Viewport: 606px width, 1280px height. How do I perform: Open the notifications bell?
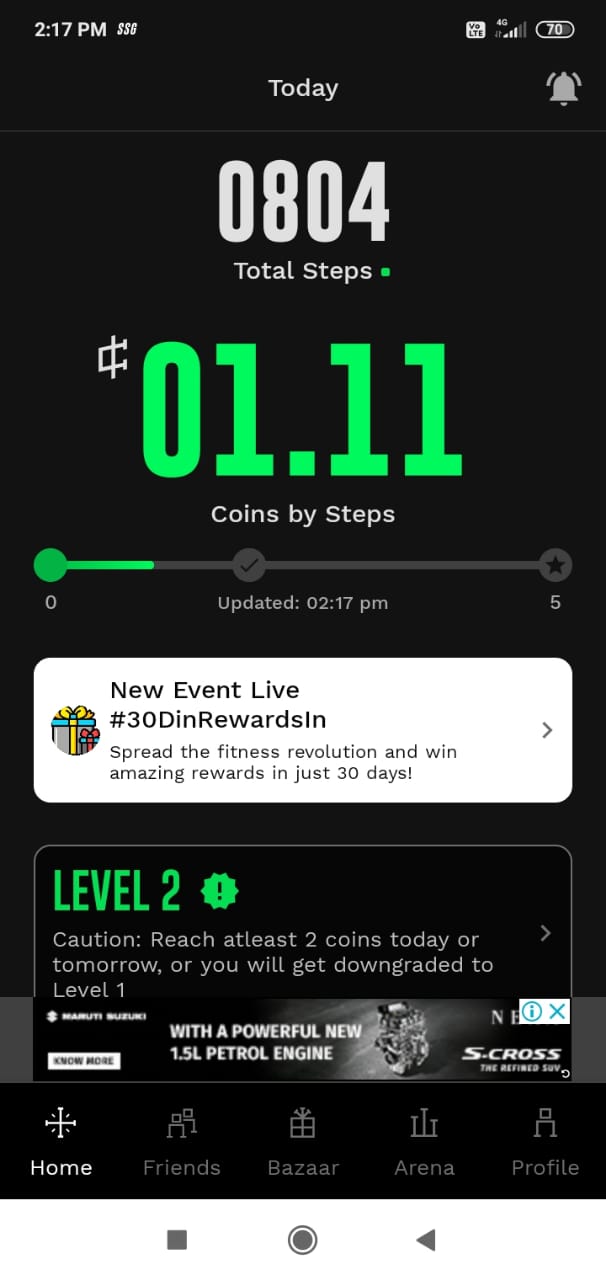563,89
